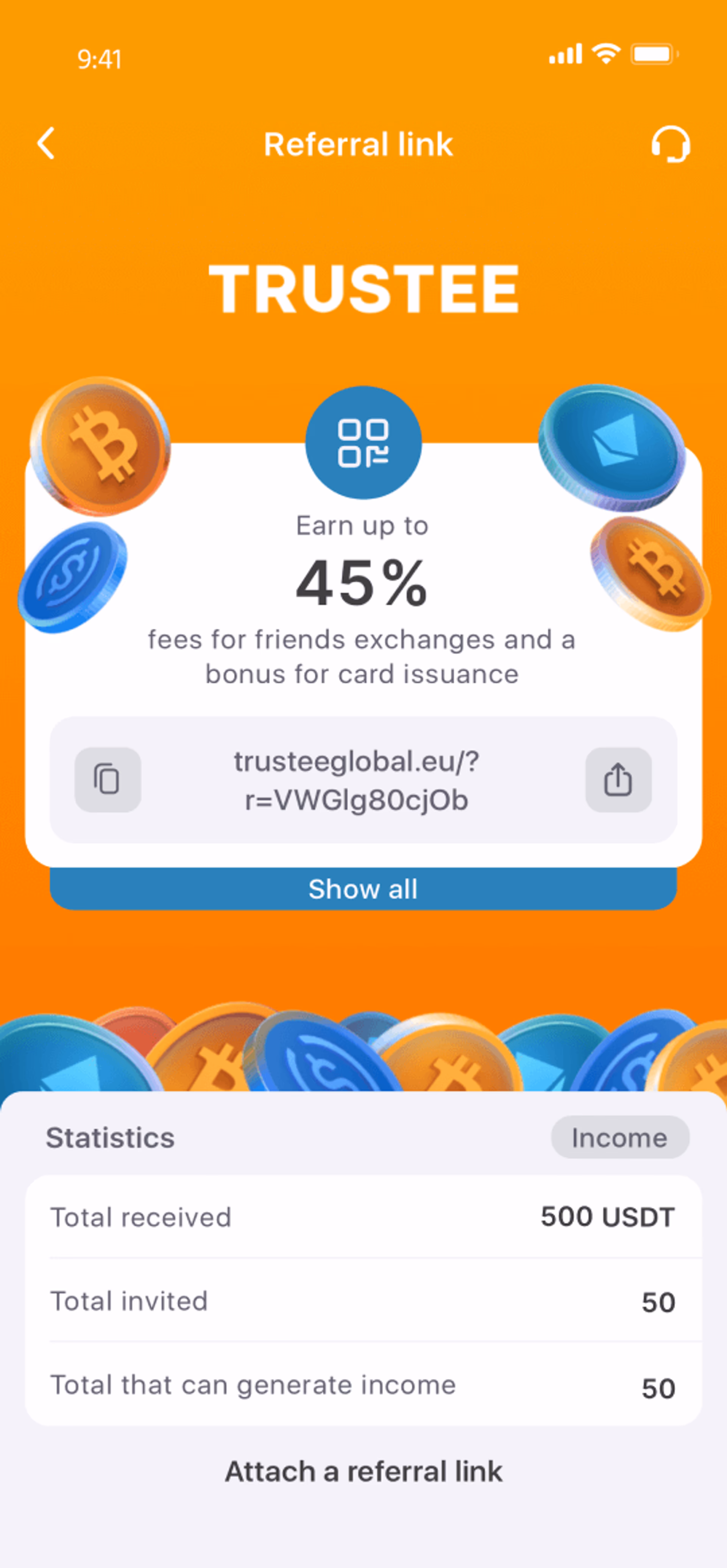Go back using the top-left arrow
This screenshot has width=727, height=1568.
(x=46, y=144)
